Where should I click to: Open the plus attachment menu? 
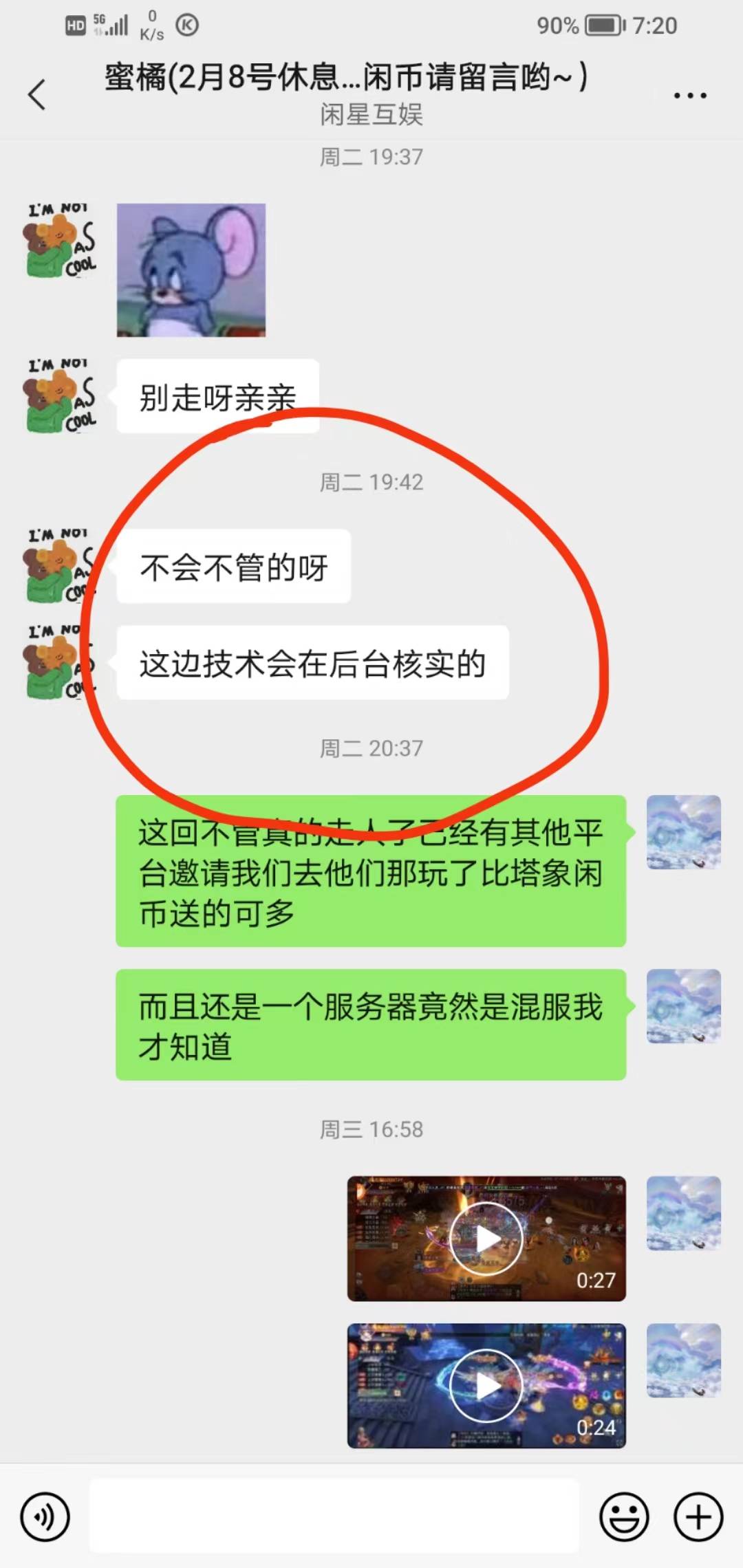click(698, 1516)
